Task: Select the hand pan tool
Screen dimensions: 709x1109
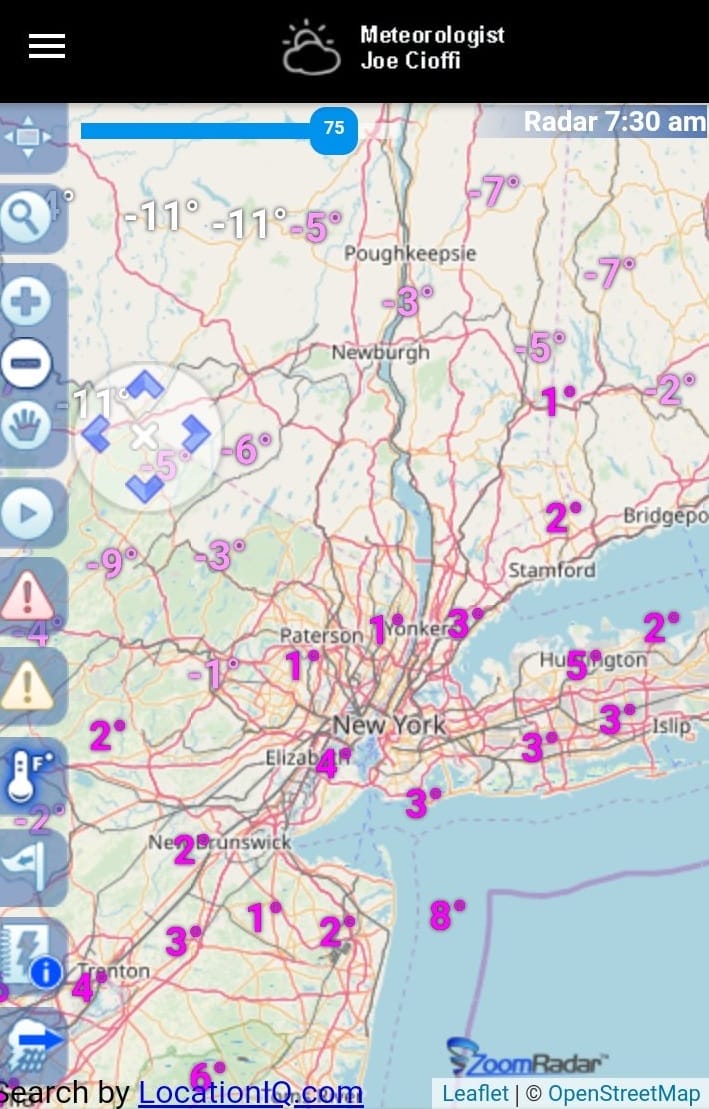Action: pyautogui.click(x=27, y=428)
